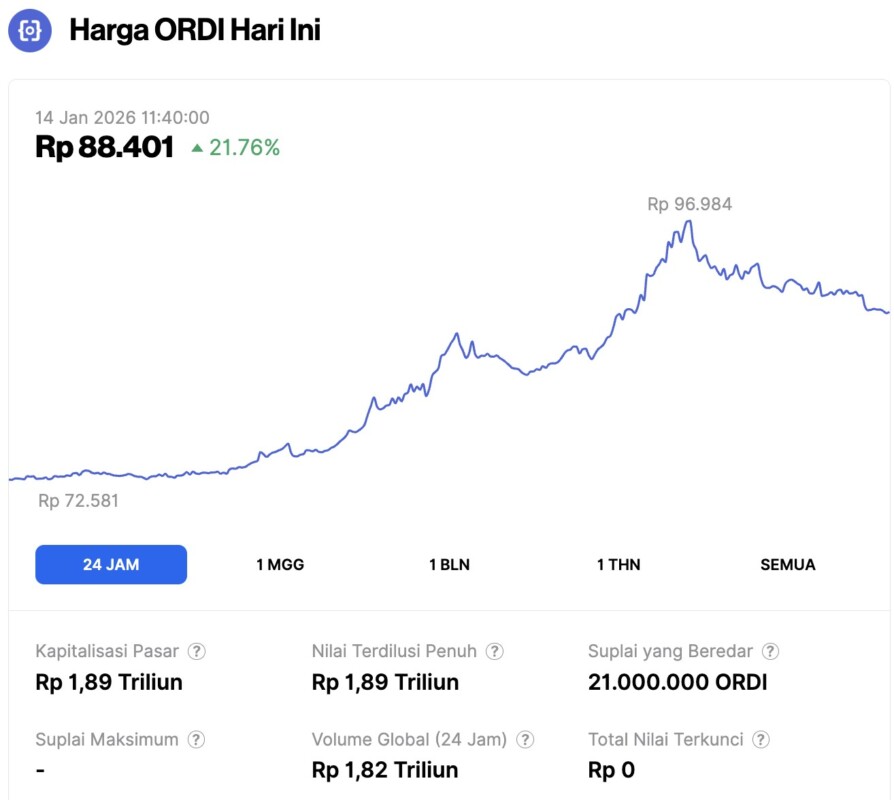The width and height of the screenshot is (894, 800).
Task: Show the 1 THN price chart
Action: click(x=618, y=564)
